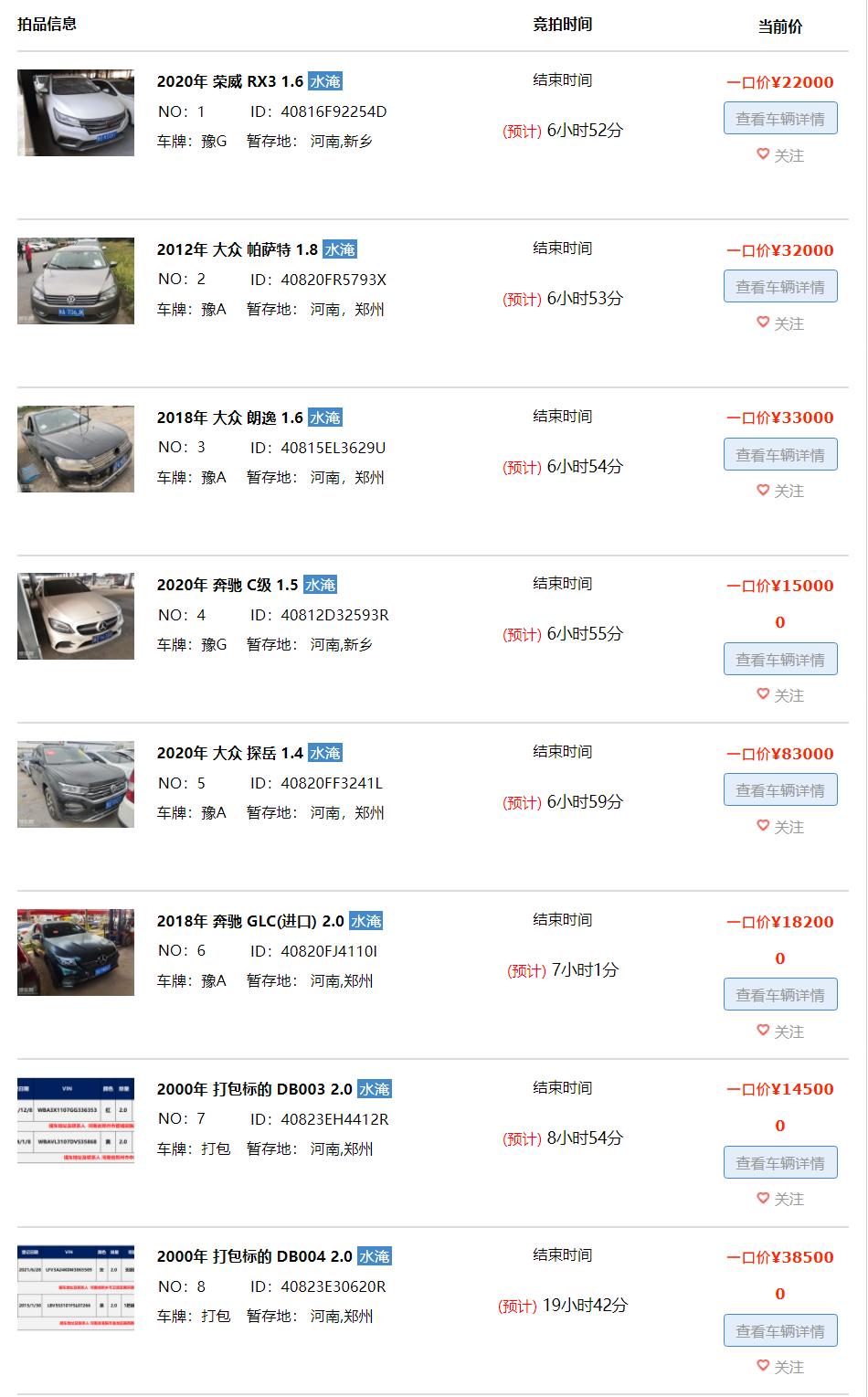The width and height of the screenshot is (868, 1397).
Task: Tap 关注 on 2012年 大众 帕萨特
Action: 780,323
